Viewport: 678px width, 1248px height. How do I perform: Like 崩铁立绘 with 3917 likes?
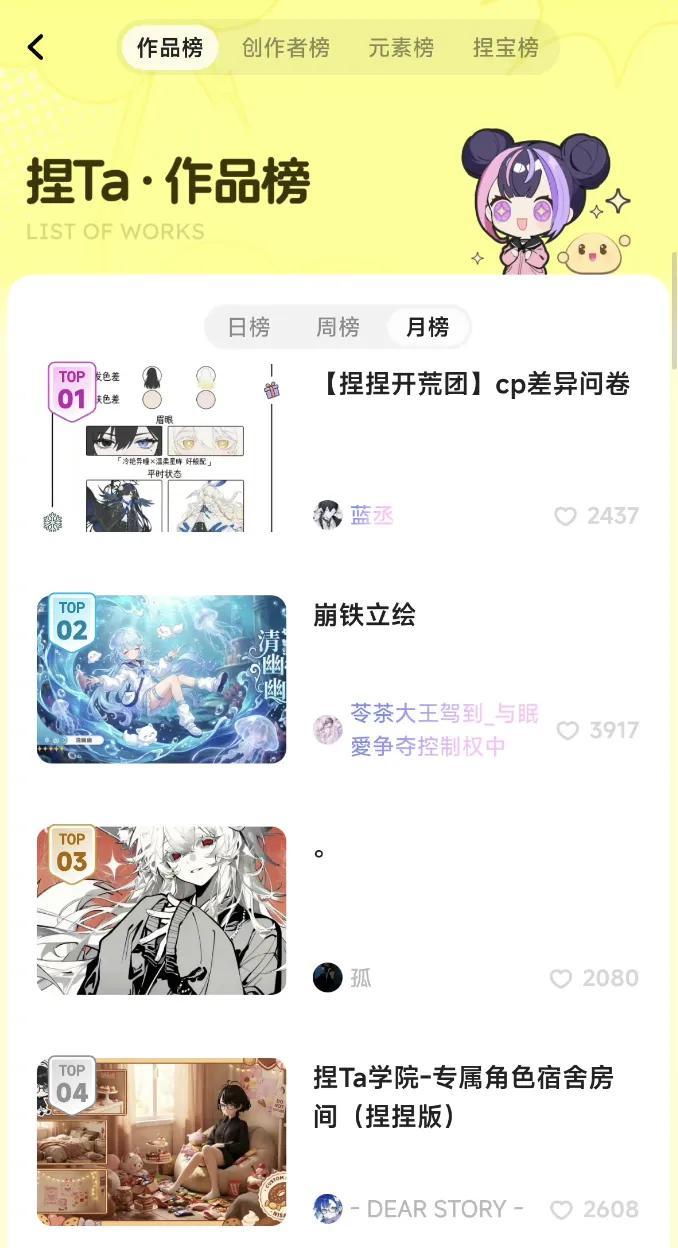(567, 731)
